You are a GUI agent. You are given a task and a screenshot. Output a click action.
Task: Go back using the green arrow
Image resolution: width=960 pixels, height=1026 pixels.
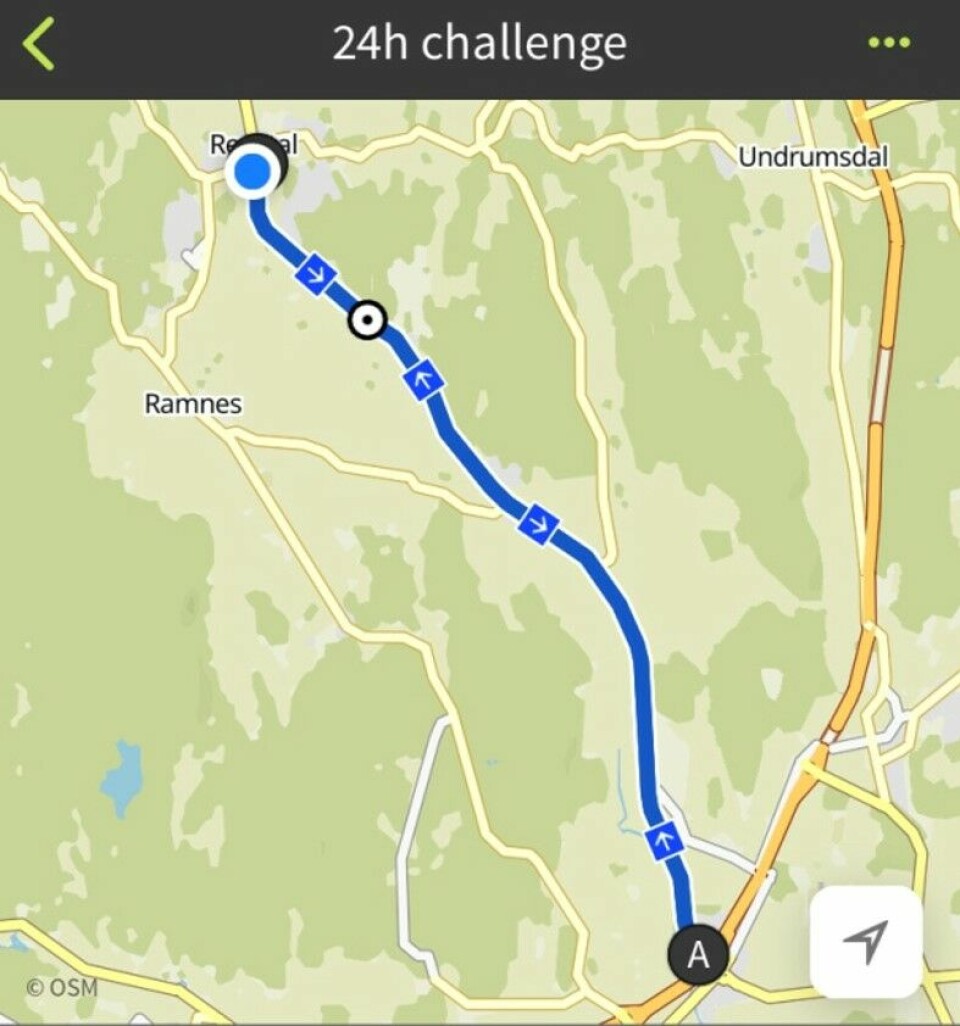(39, 45)
